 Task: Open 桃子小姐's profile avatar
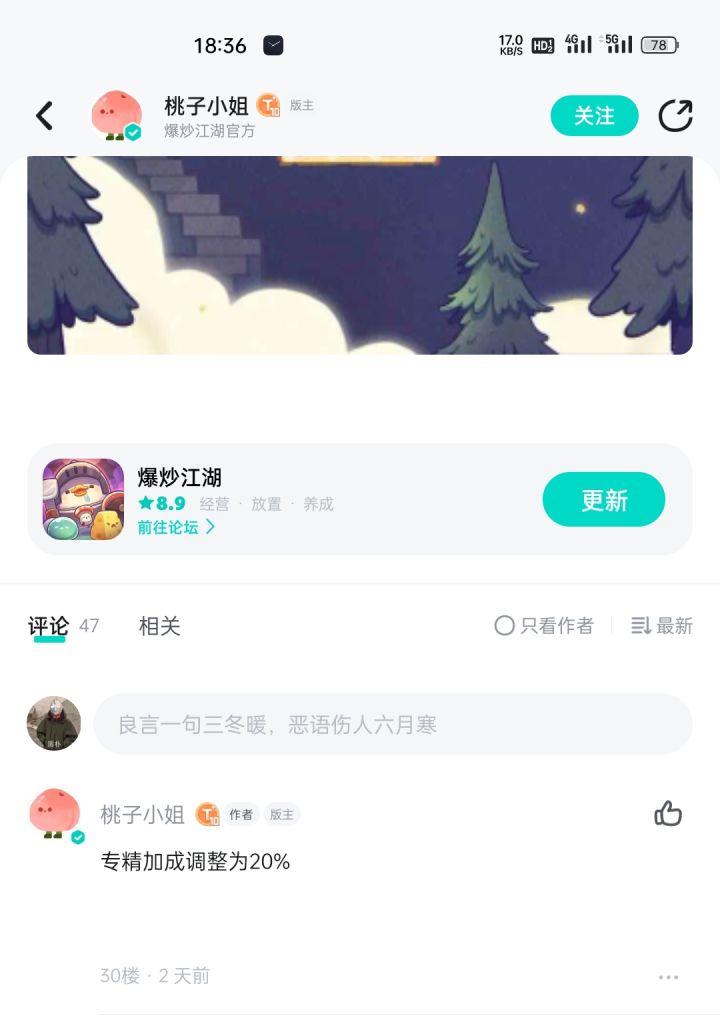116,115
